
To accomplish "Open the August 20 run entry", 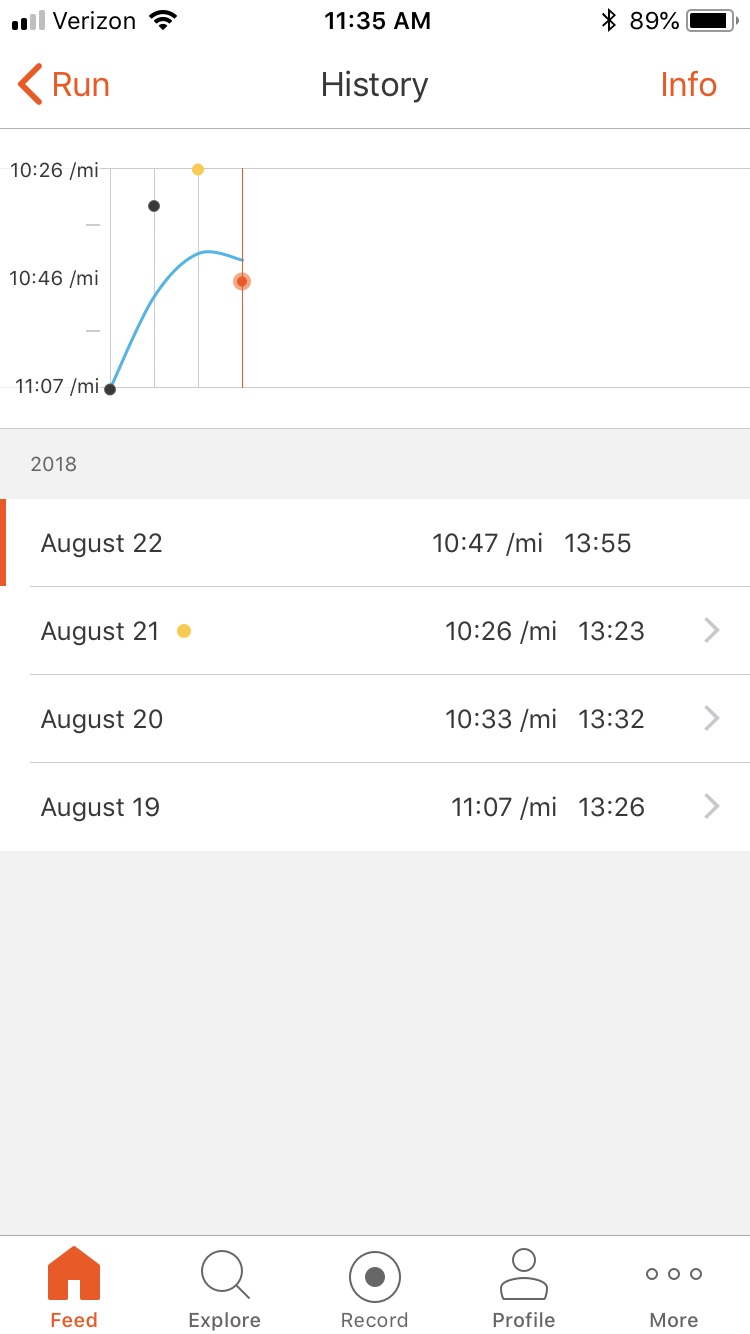I will coord(375,719).
